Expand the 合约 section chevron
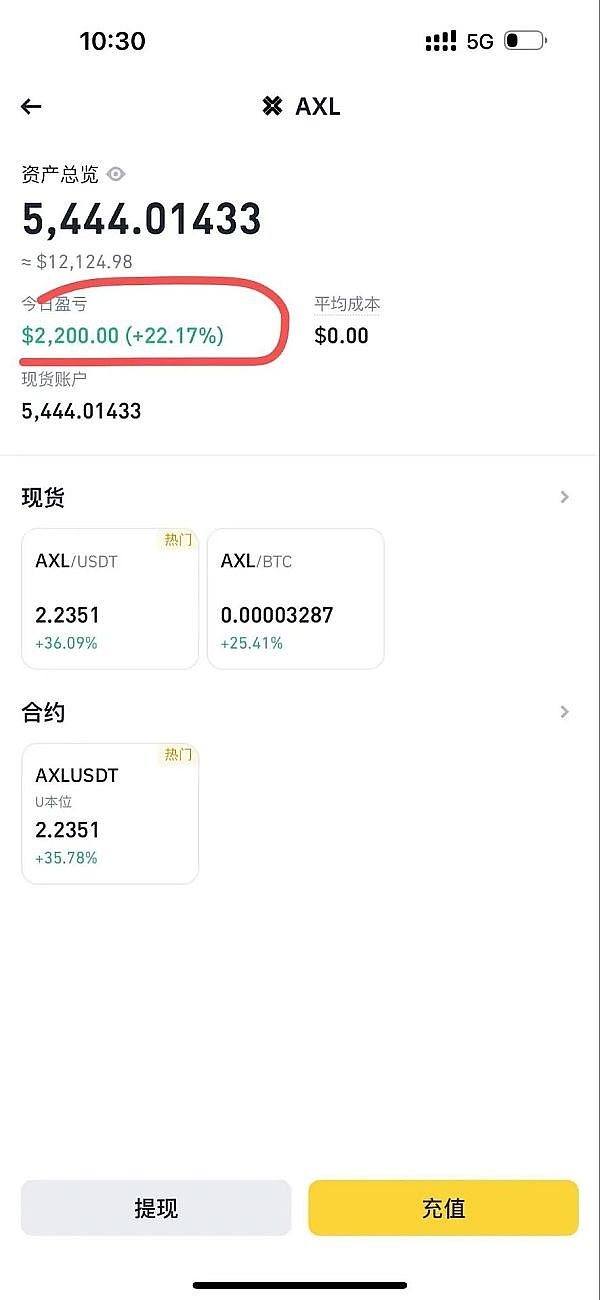This screenshot has width=600, height=1300. 565,712
